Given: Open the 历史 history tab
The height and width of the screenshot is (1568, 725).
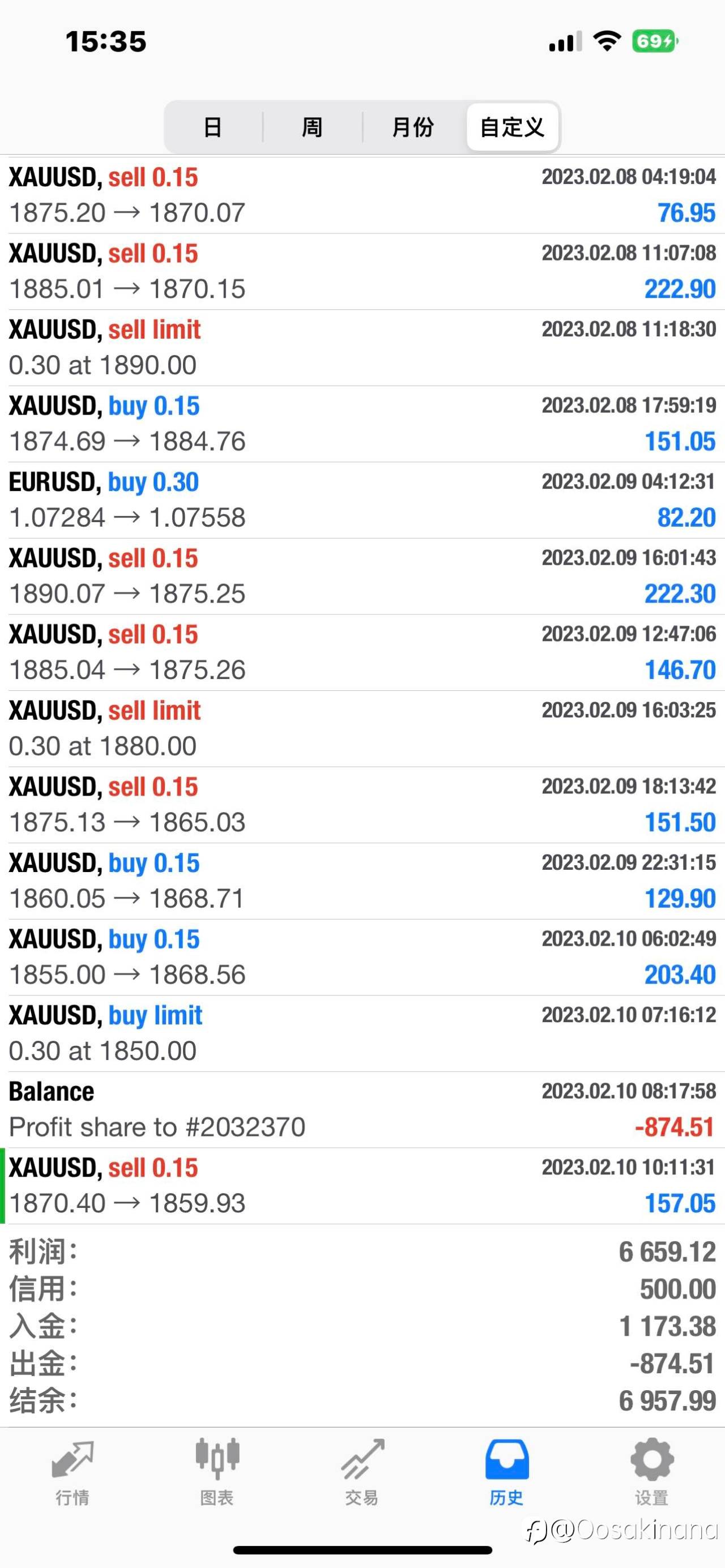Looking at the screenshot, I should 506,1472.
